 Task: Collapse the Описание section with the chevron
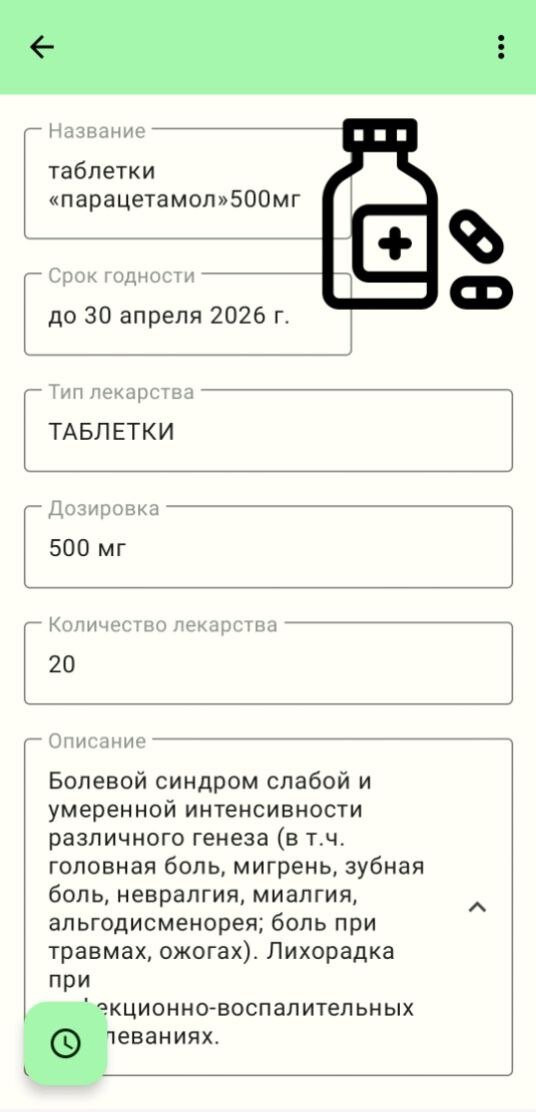coord(478,907)
